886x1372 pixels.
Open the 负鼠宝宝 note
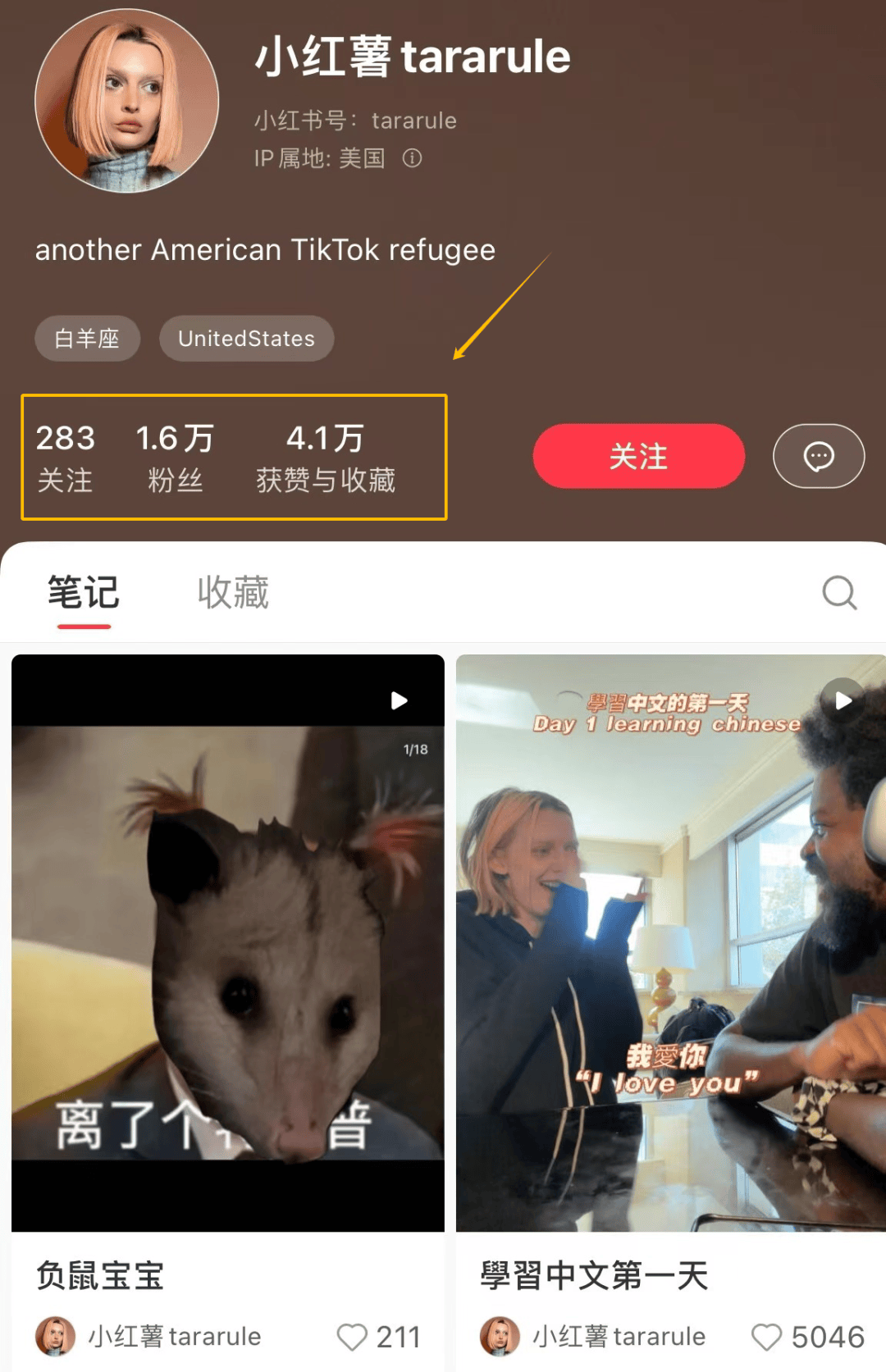click(x=227, y=943)
